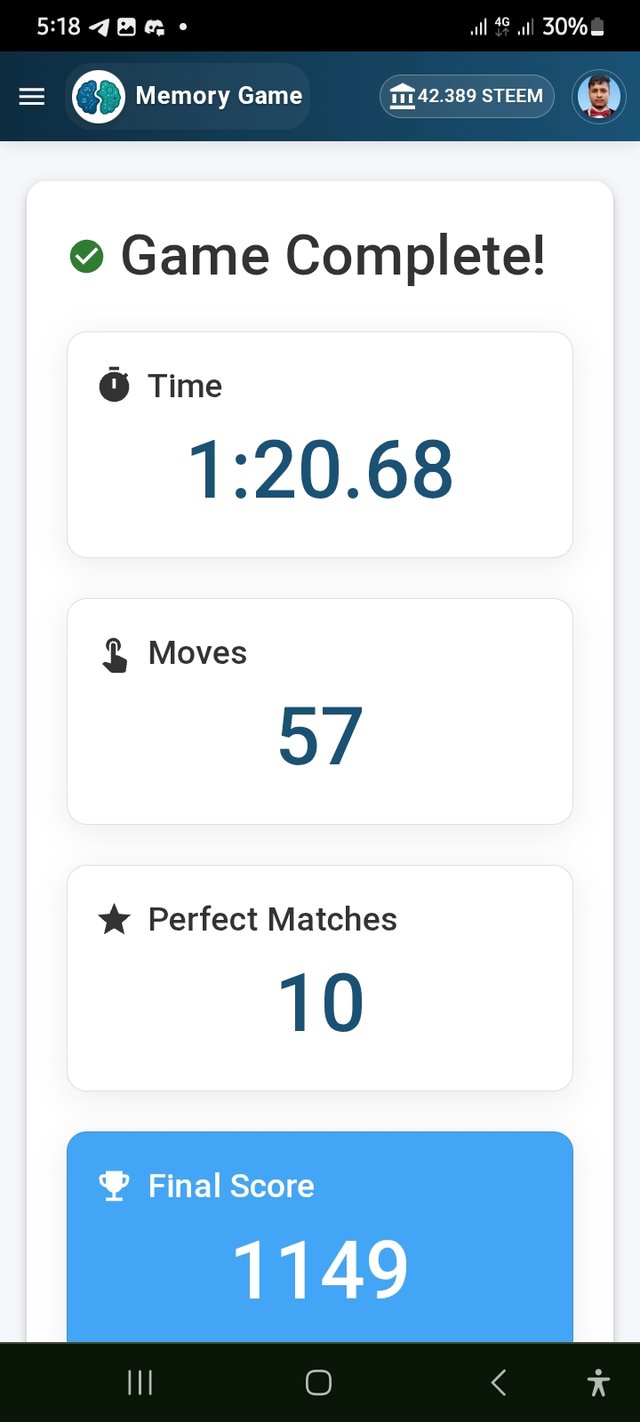Screen dimensions: 640x1422
Task: Open the user profile avatar
Action: [x=599, y=97]
